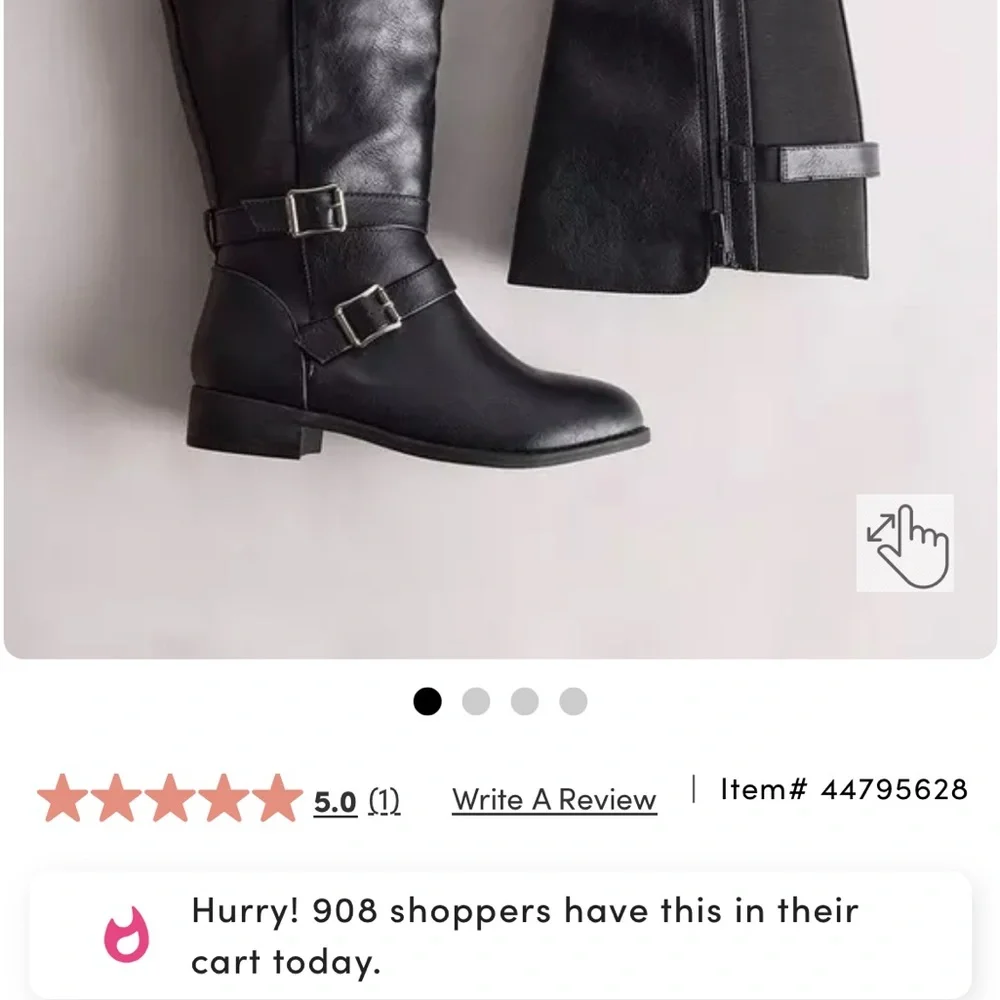1000x1000 pixels.
Task: Jump to the fourth image dot
Action: pyautogui.click(x=573, y=702)
